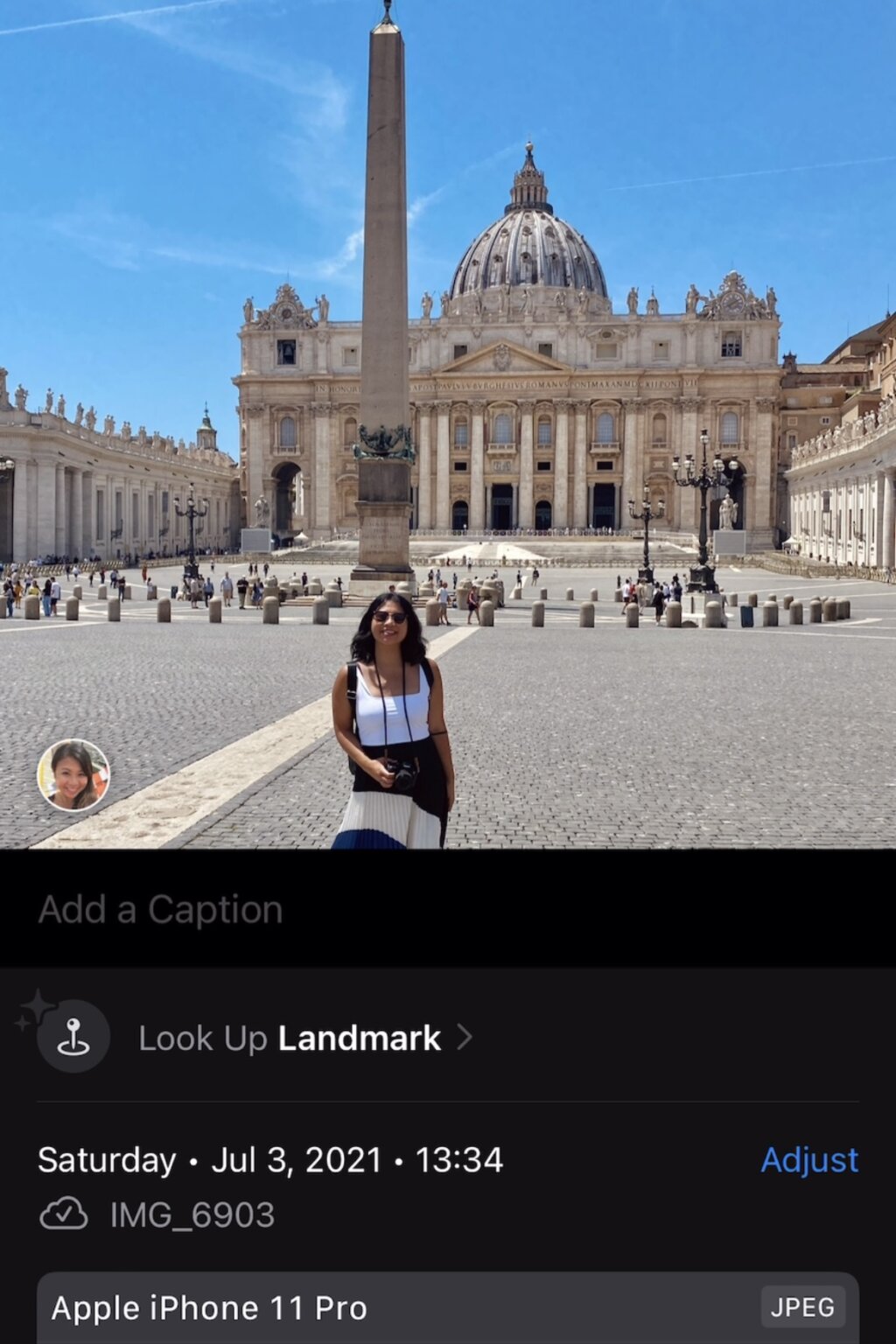This screenshot has width=896, height=1344.
Task: Select the date Jul 3, 2021
Action: point(297,1160)
